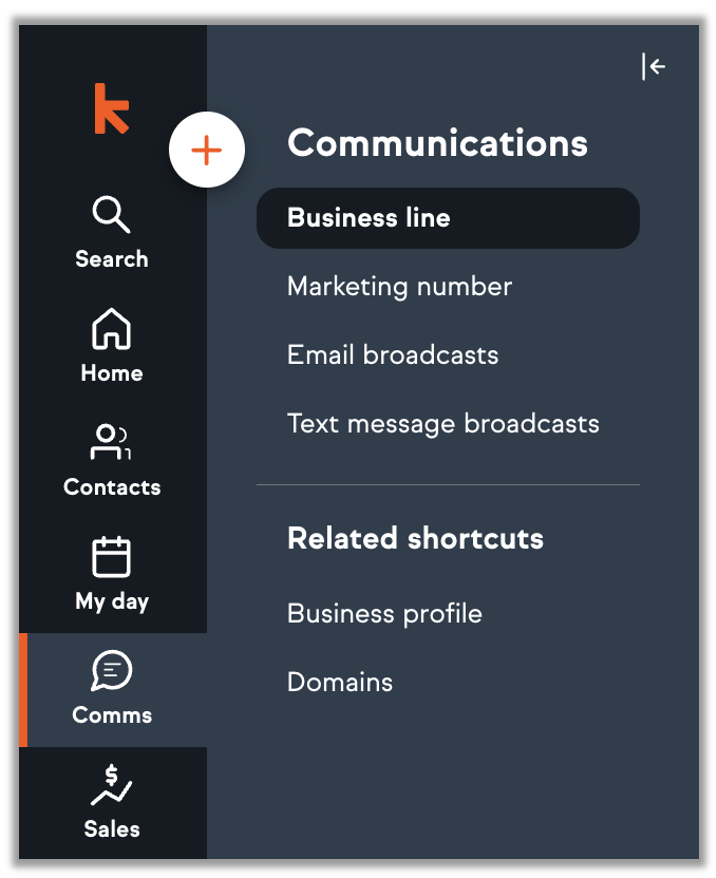
Task: Open Marketing number
Action: coord(399,287)
